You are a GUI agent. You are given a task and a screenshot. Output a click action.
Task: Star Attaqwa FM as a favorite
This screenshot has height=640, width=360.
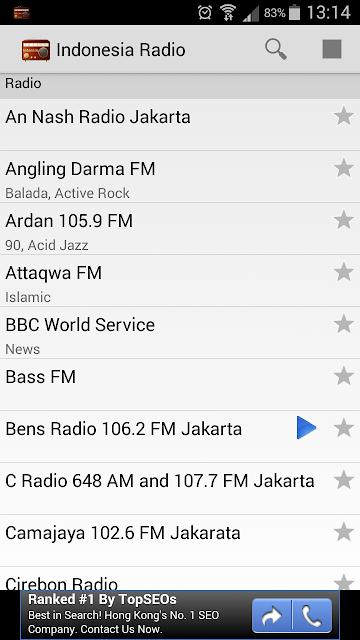point(344,272)
